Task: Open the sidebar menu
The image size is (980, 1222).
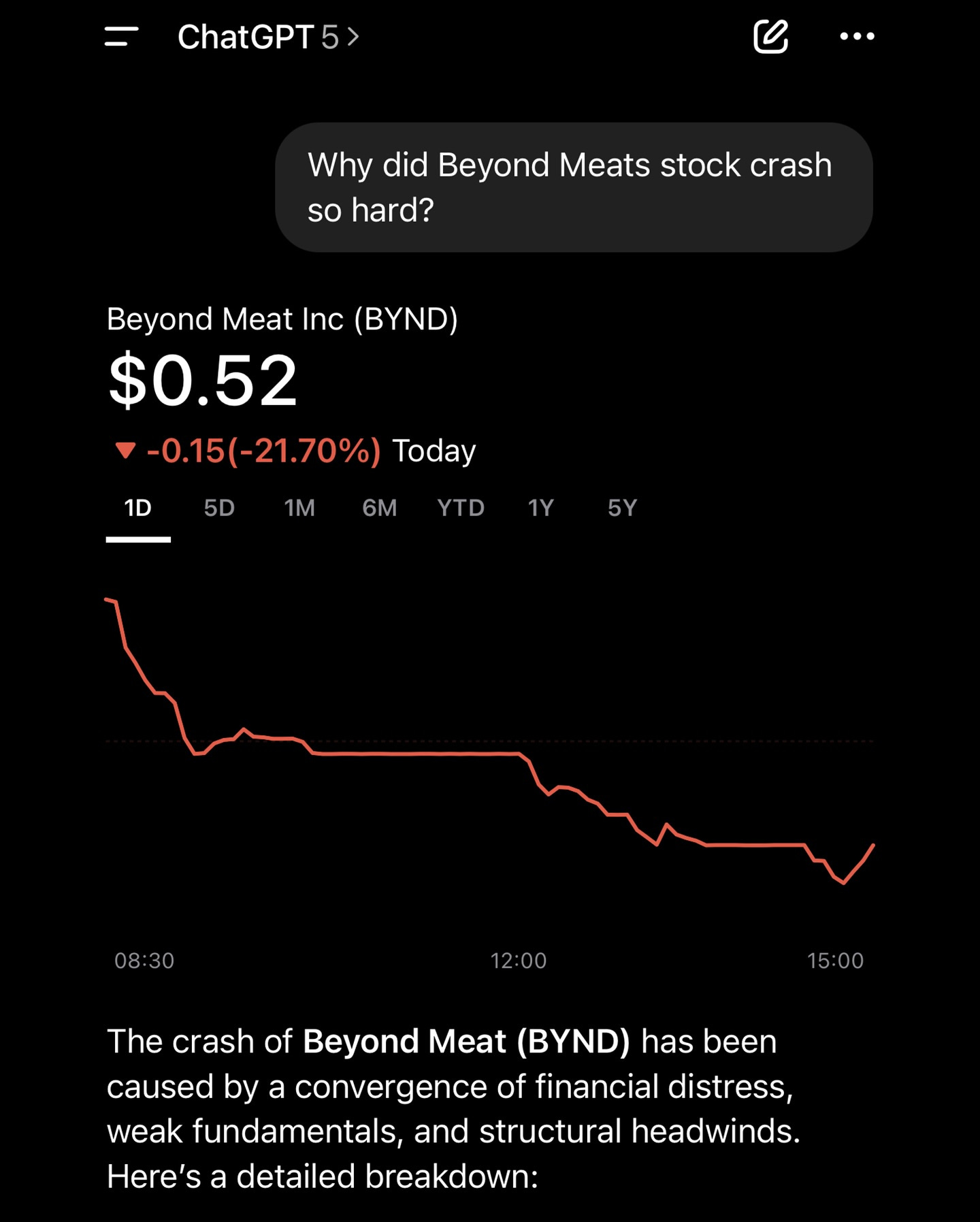Action: click(122, 37)
